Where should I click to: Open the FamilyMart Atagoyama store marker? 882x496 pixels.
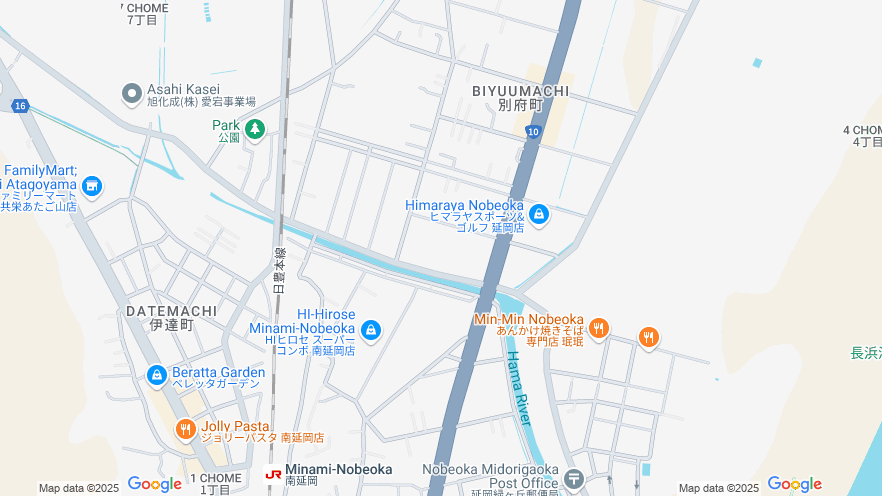pyautogui.click(x=92, y=186)
